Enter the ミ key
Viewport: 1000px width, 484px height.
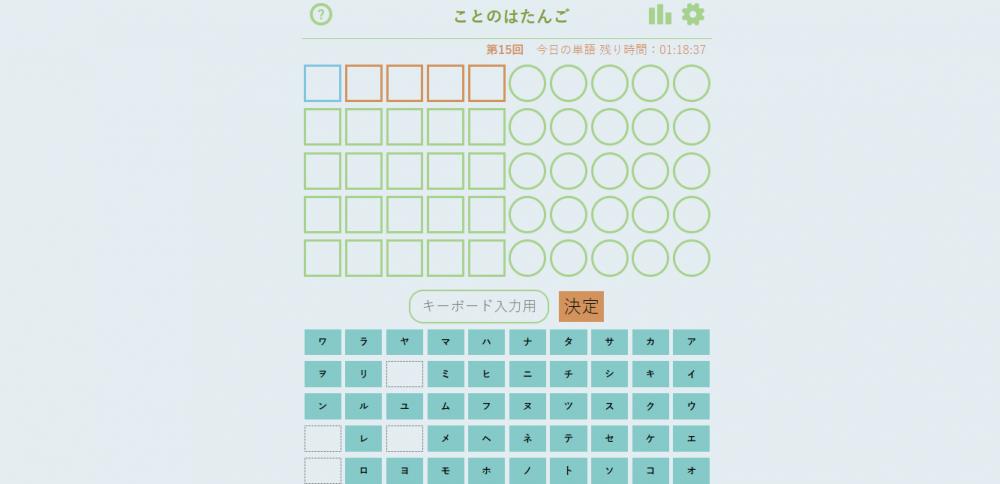point(446,374)
